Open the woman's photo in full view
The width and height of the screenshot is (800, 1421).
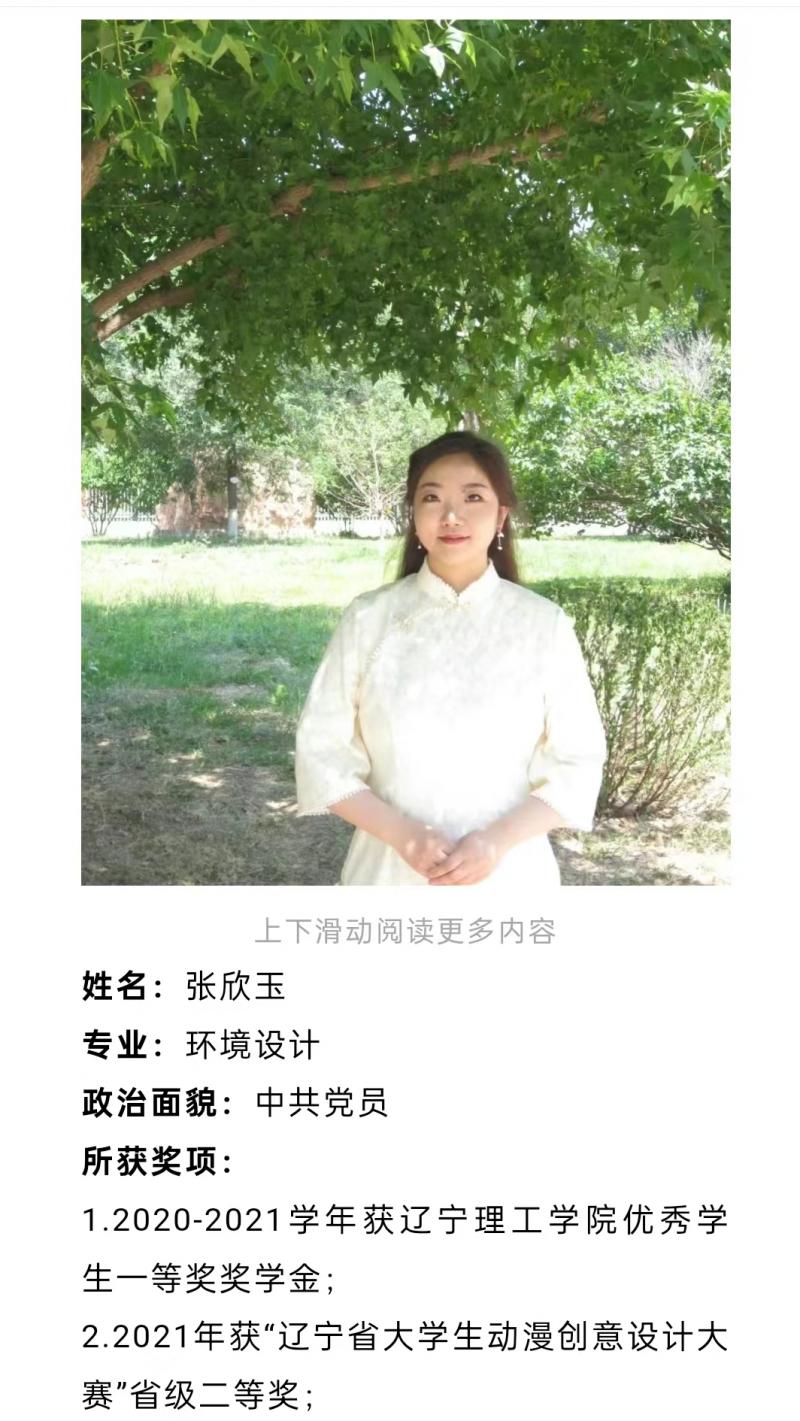(x=405, y=452)
